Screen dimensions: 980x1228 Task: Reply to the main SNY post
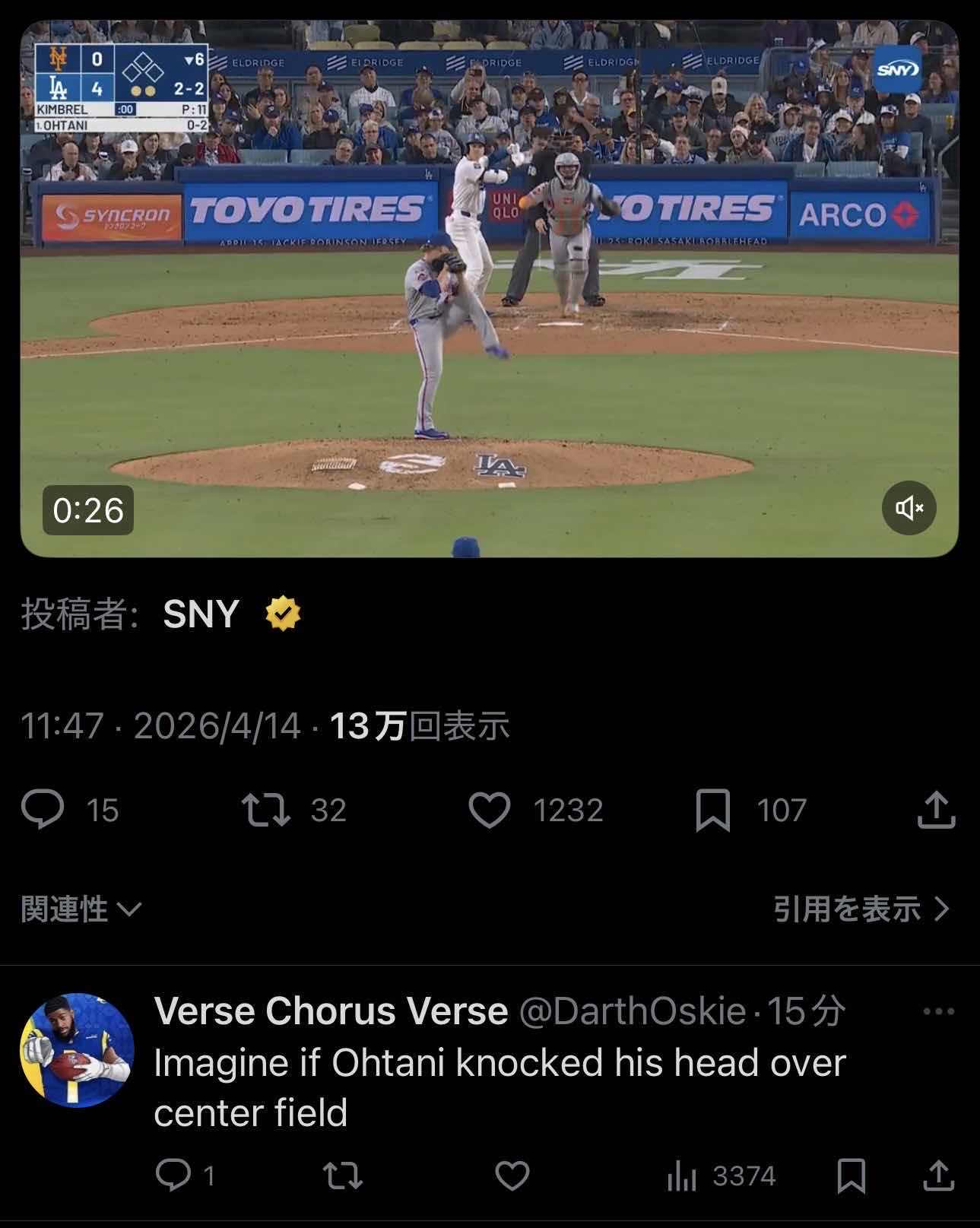coord(43,809)
